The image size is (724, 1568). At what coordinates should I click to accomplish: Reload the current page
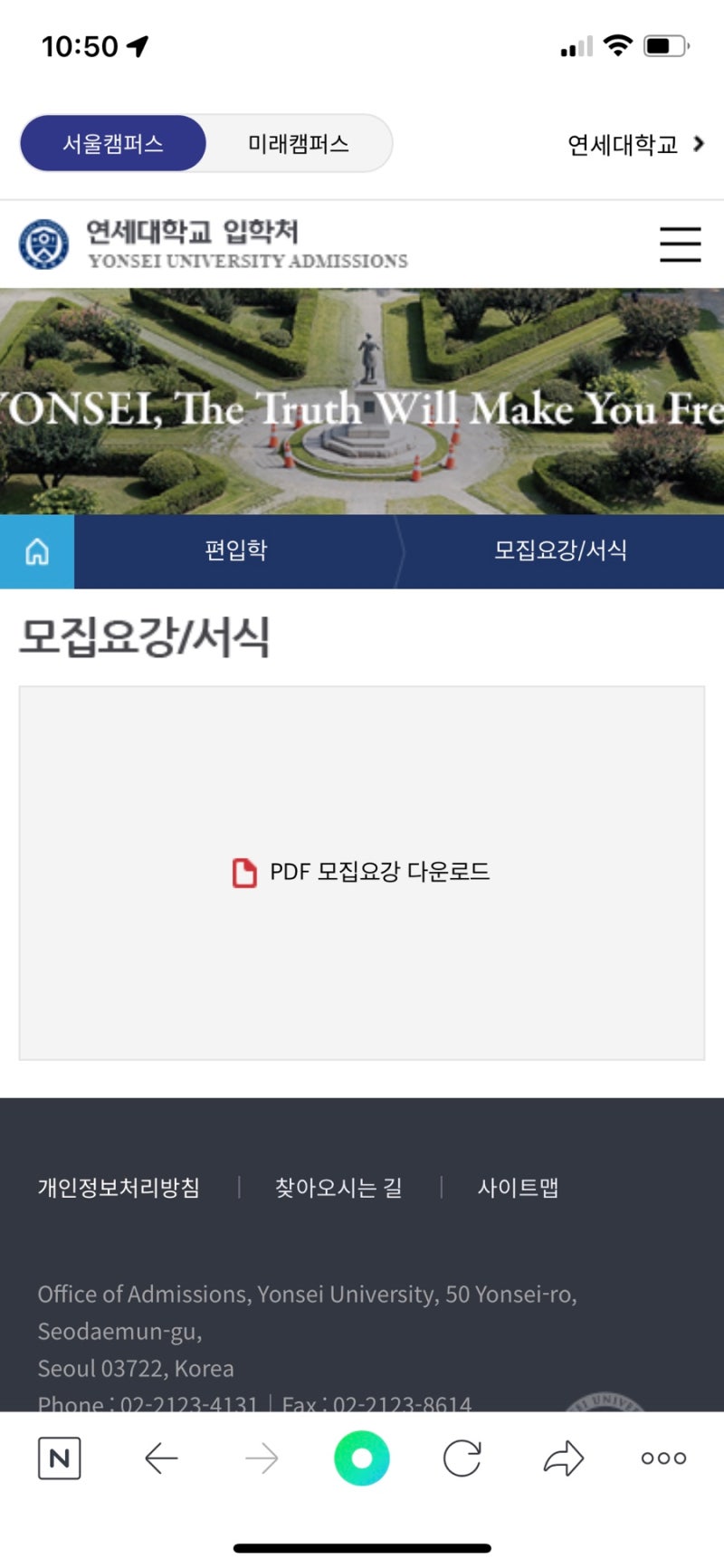[x=462, y=1458]
